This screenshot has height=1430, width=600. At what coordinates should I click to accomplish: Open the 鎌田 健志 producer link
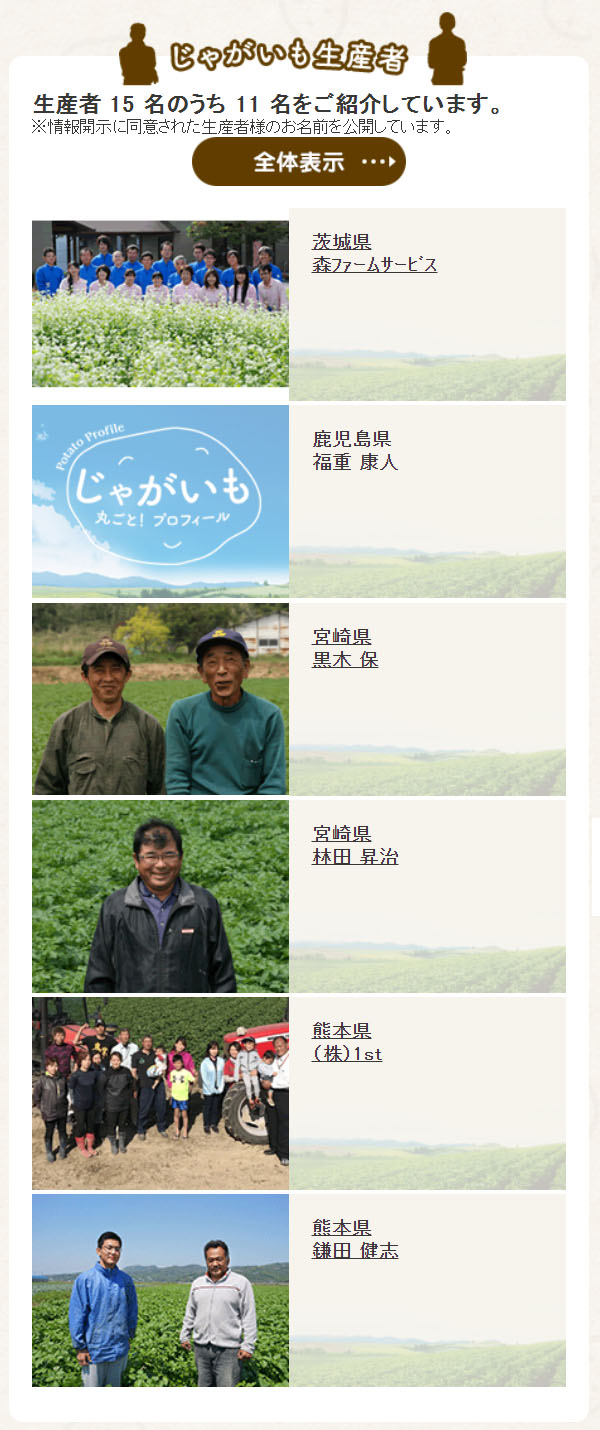(355, 1251)
